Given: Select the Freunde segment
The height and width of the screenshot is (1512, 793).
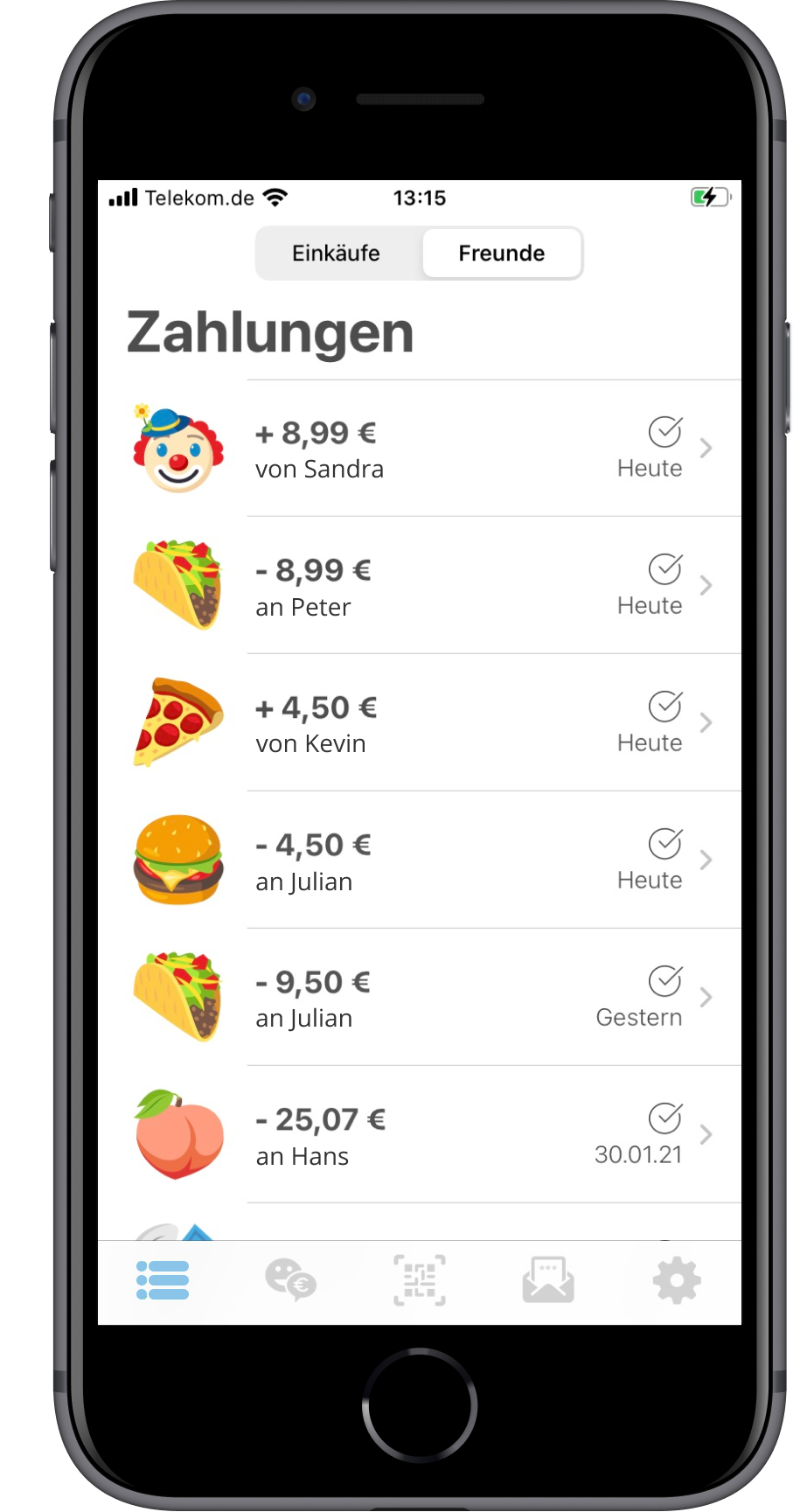Looking at the screenshot, I should (502, 254).
